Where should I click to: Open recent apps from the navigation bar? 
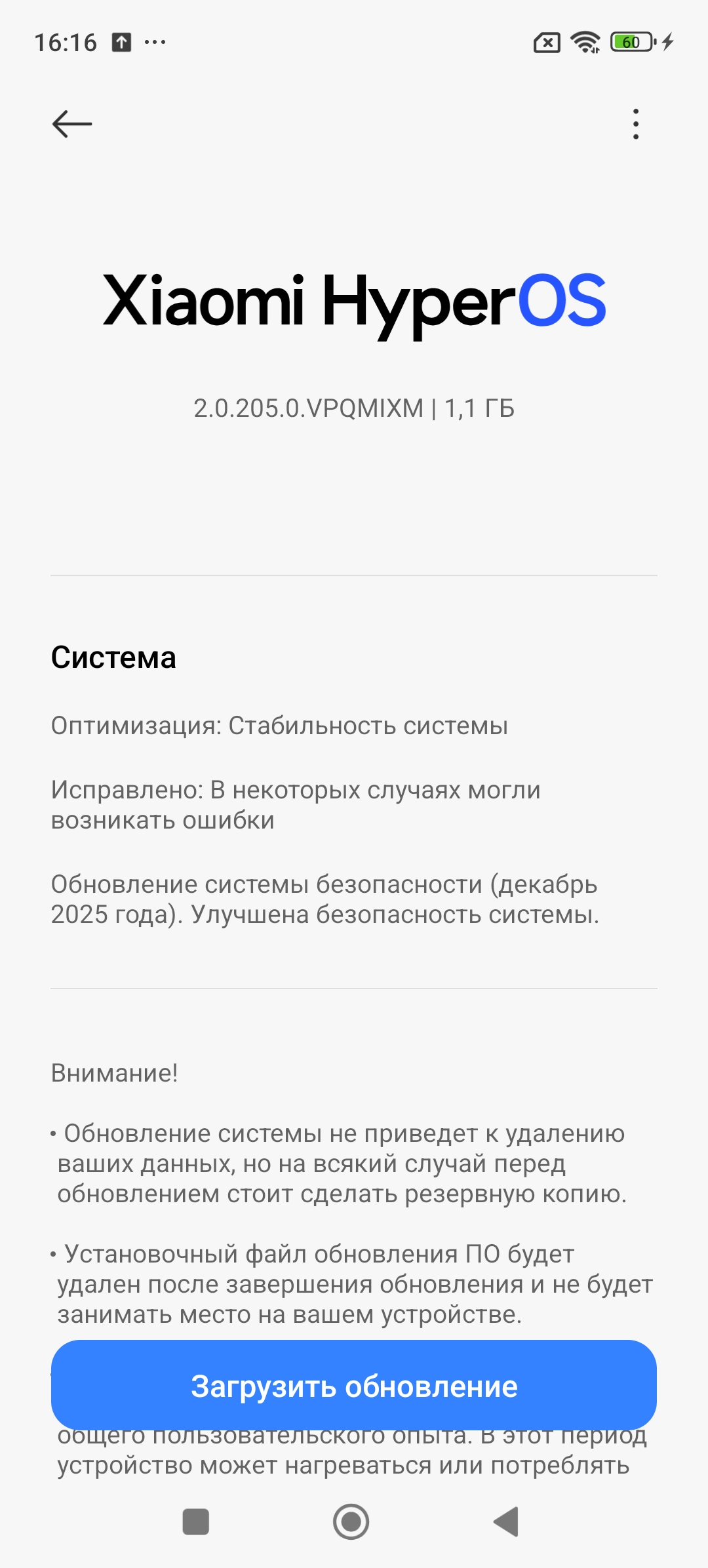pos(195,1521)
